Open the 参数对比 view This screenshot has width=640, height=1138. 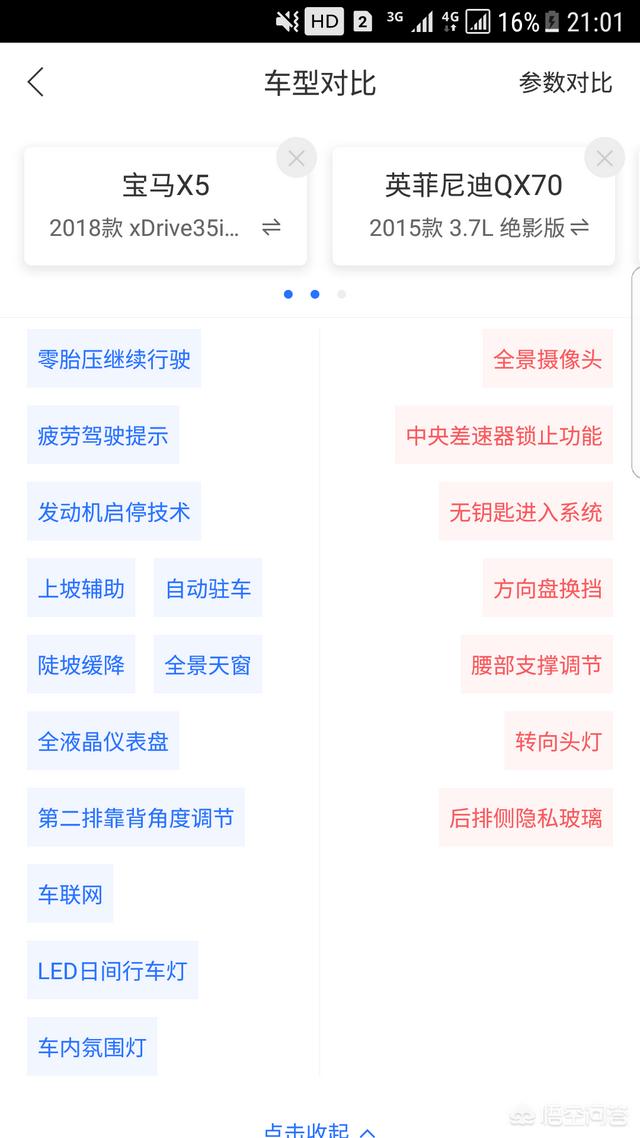(565, 82)
